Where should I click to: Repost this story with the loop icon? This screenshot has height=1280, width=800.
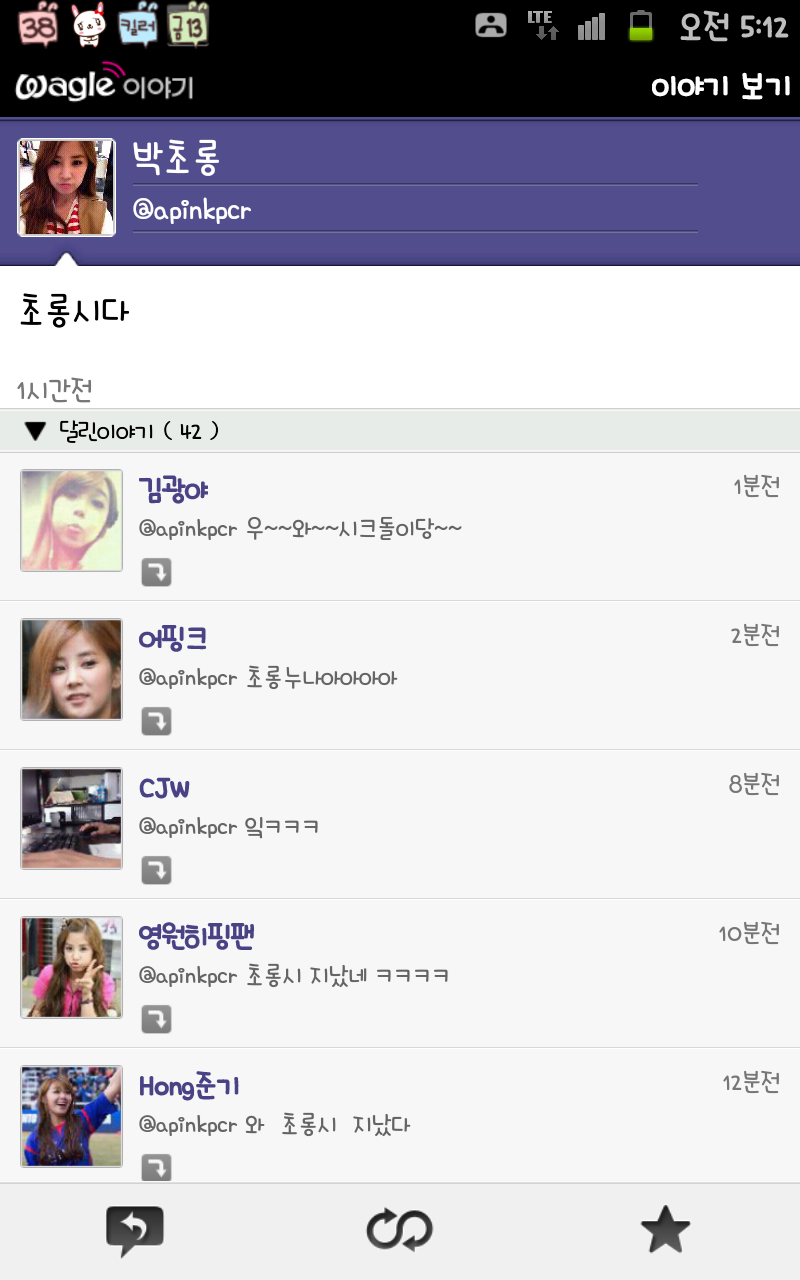pos(399,1231)
